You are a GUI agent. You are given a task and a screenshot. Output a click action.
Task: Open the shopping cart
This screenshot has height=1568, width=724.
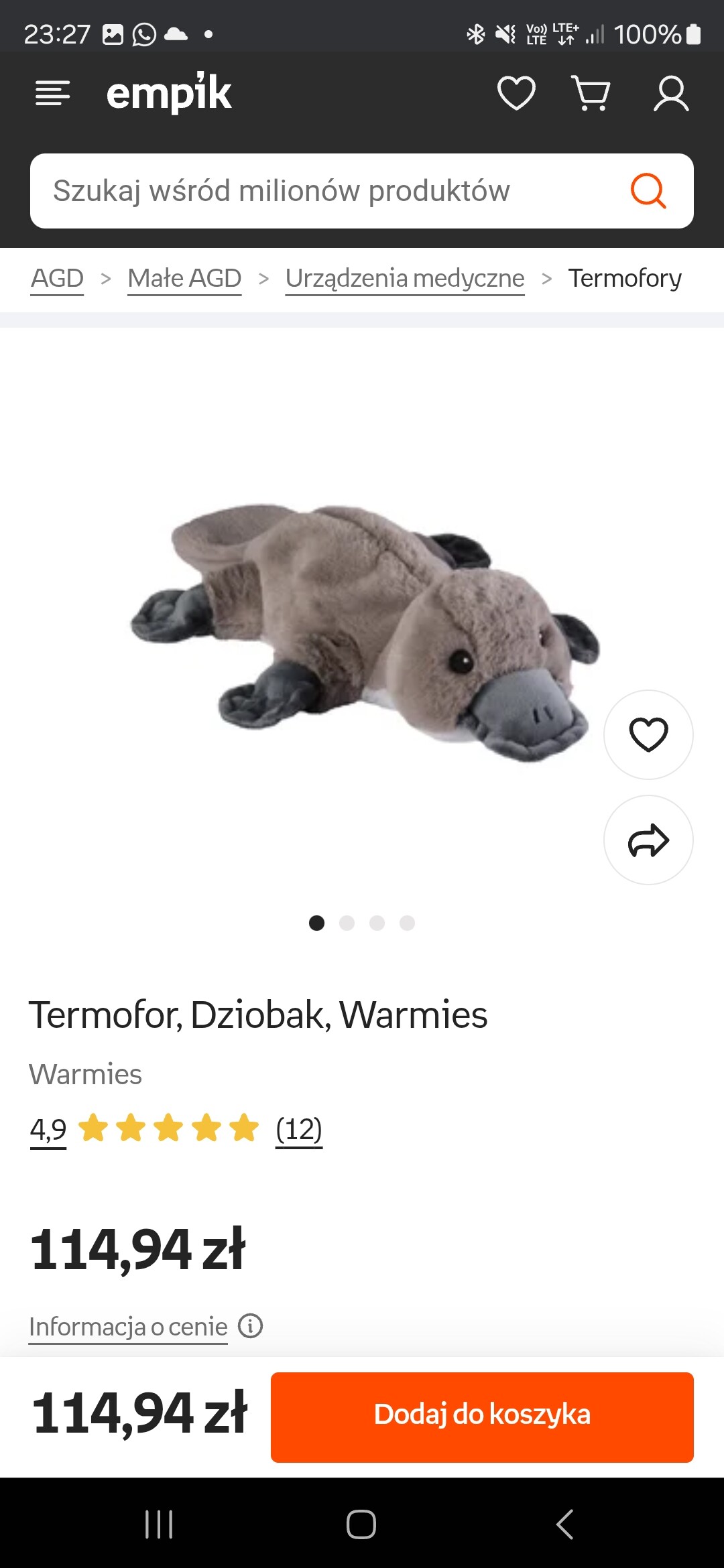[591, 93]
